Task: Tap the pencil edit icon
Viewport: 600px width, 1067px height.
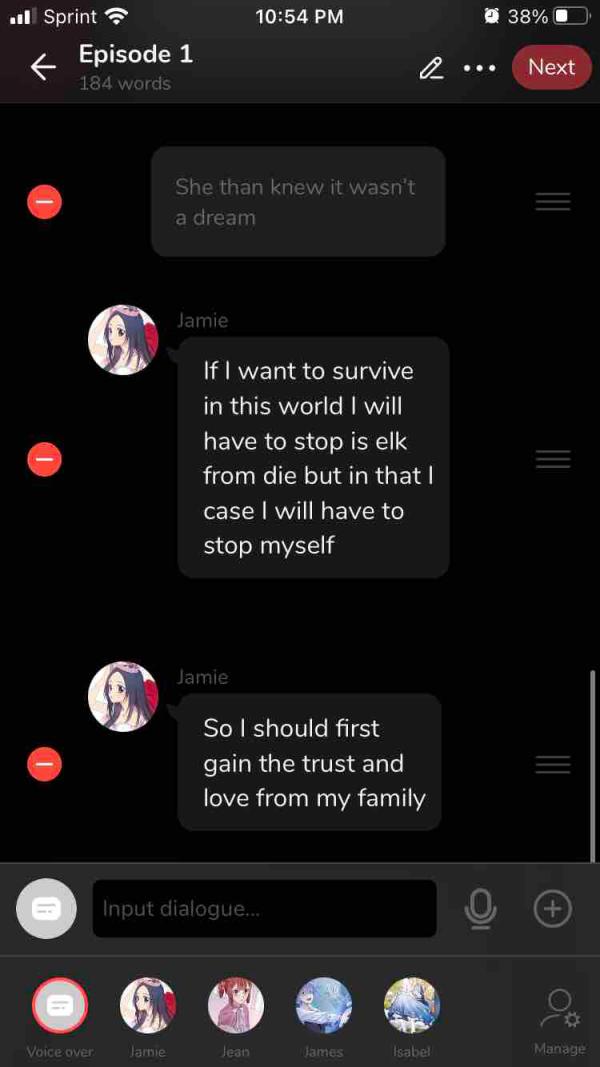Action: 431,68
